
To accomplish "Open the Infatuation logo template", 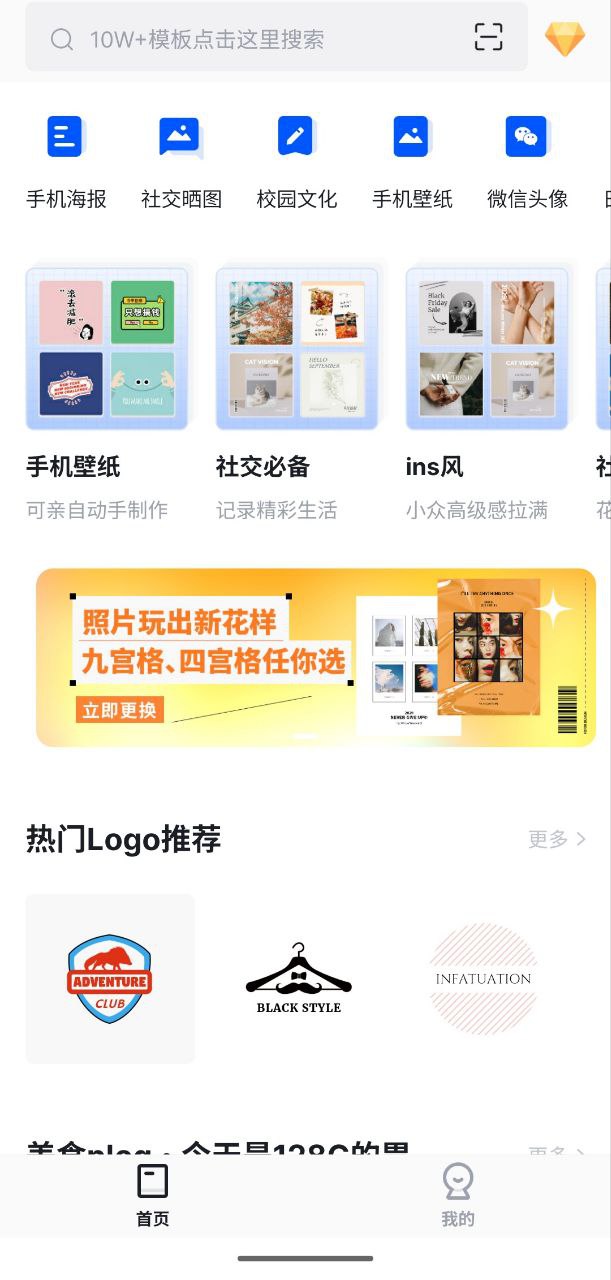I will coord(483,979).
